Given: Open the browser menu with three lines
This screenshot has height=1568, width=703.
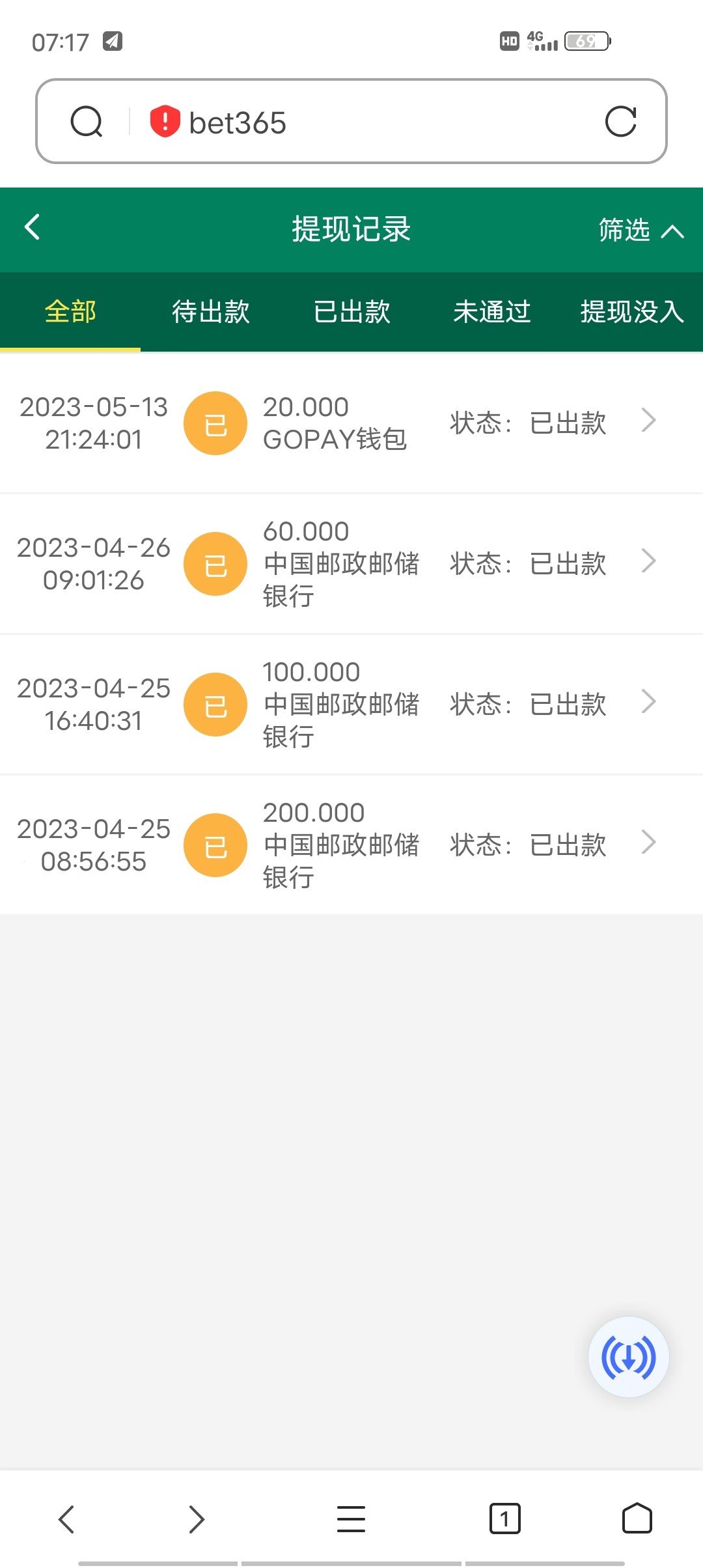Looking at the screenshot, I should point(351,1519).
